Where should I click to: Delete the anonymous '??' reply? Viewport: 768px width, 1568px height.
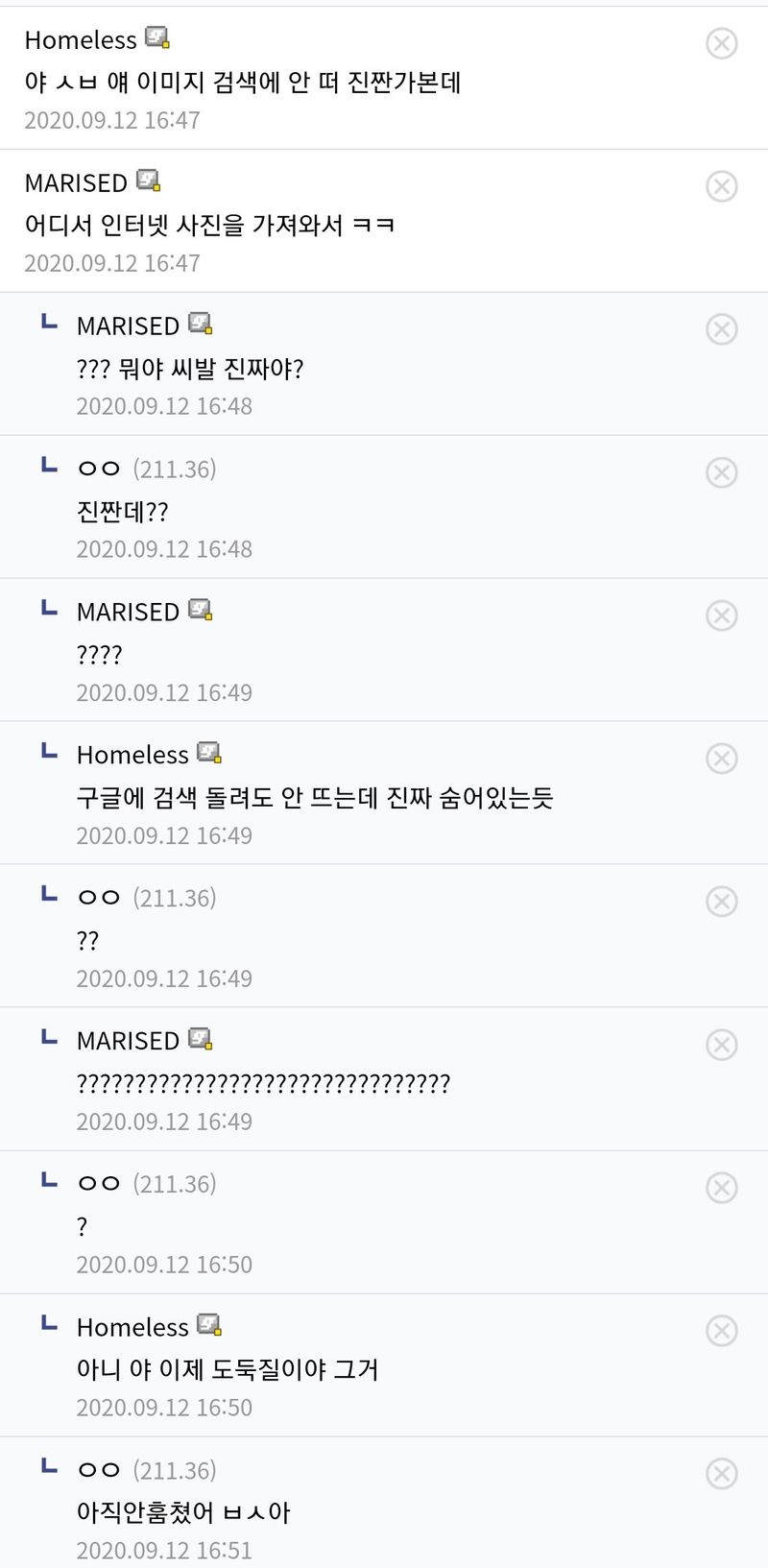coord(721,902)
